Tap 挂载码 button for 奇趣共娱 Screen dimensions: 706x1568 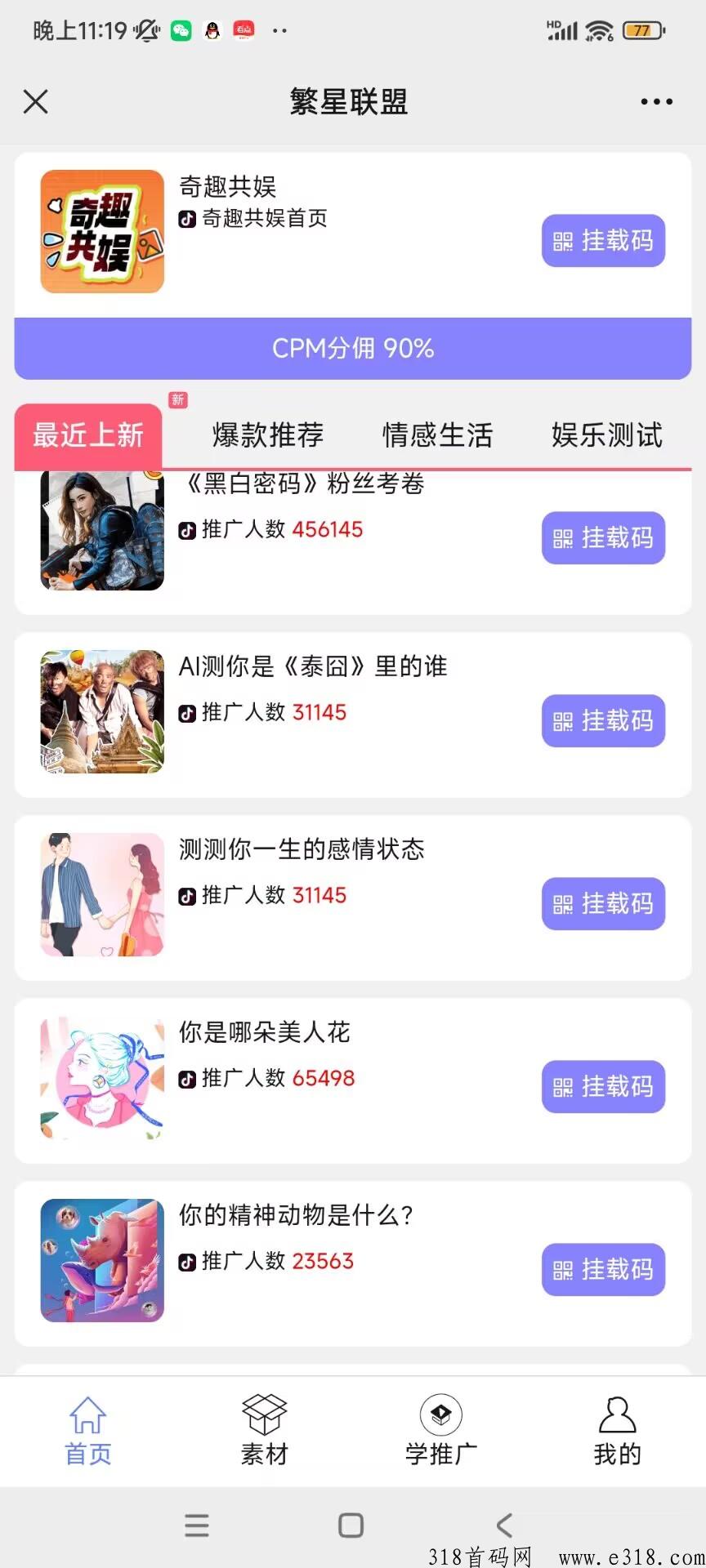[603, 241]
